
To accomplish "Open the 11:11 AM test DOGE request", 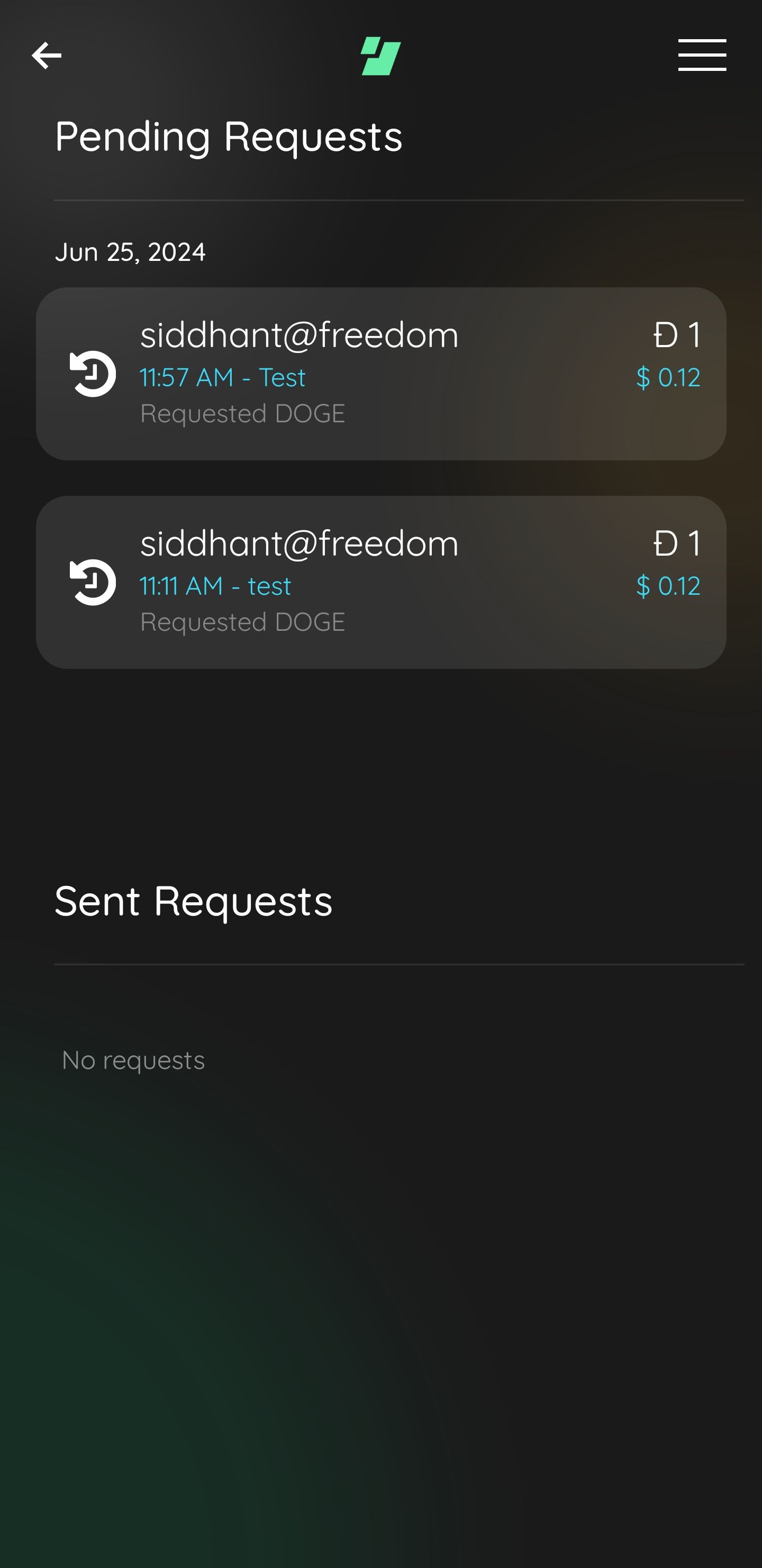I will coord(380,582).
